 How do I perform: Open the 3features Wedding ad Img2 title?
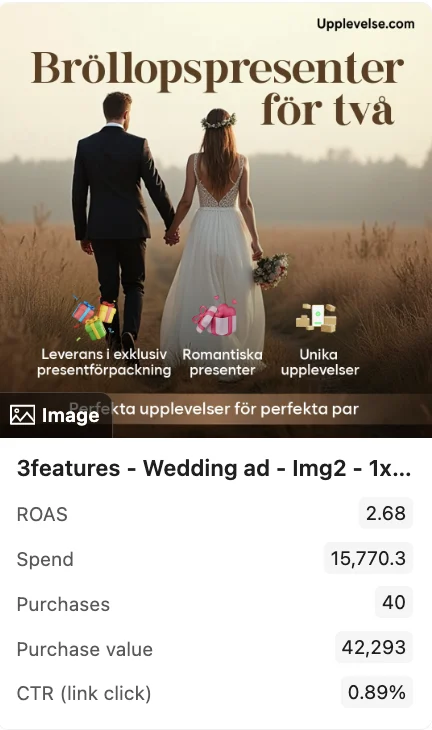pyautogui.click(x=214, y=468)
